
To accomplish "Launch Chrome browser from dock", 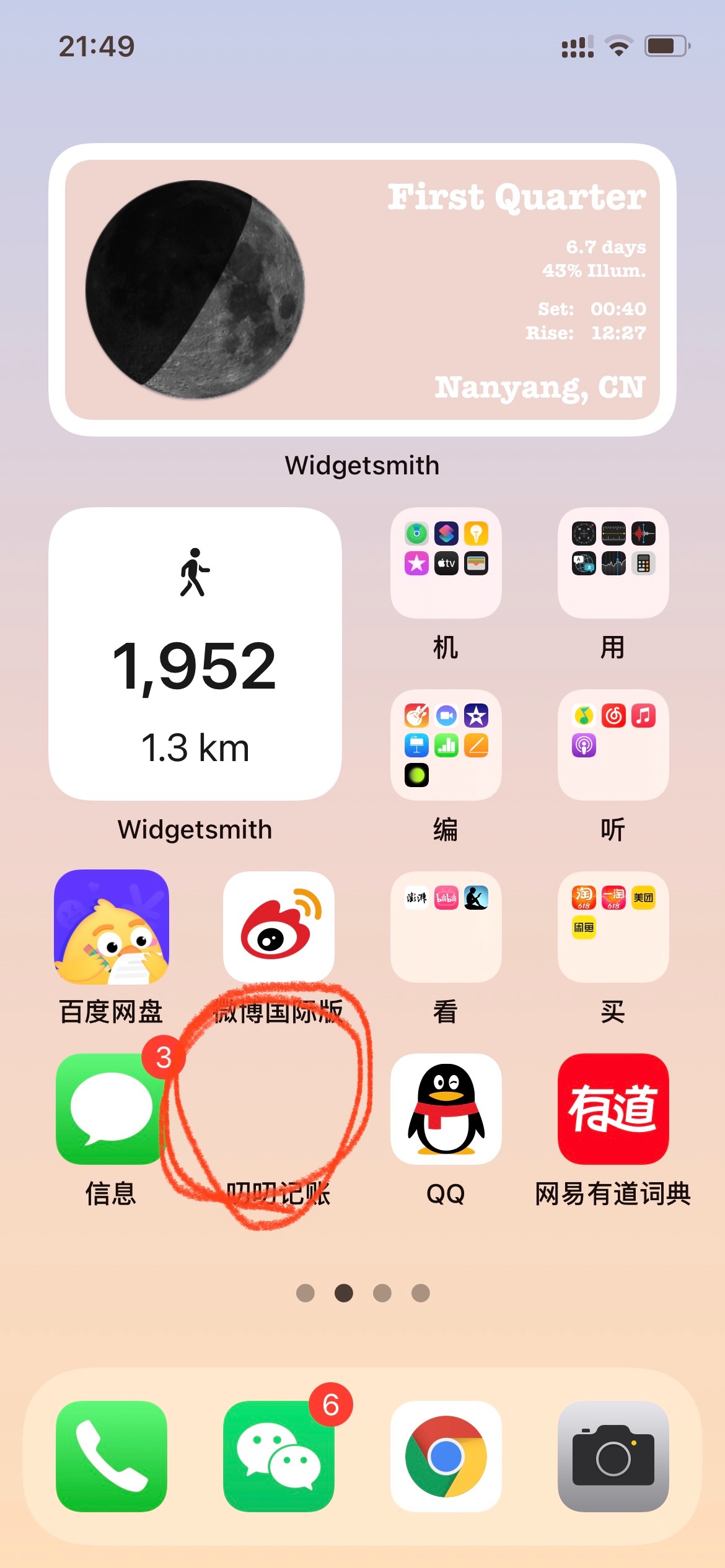I will [446, 1456].
